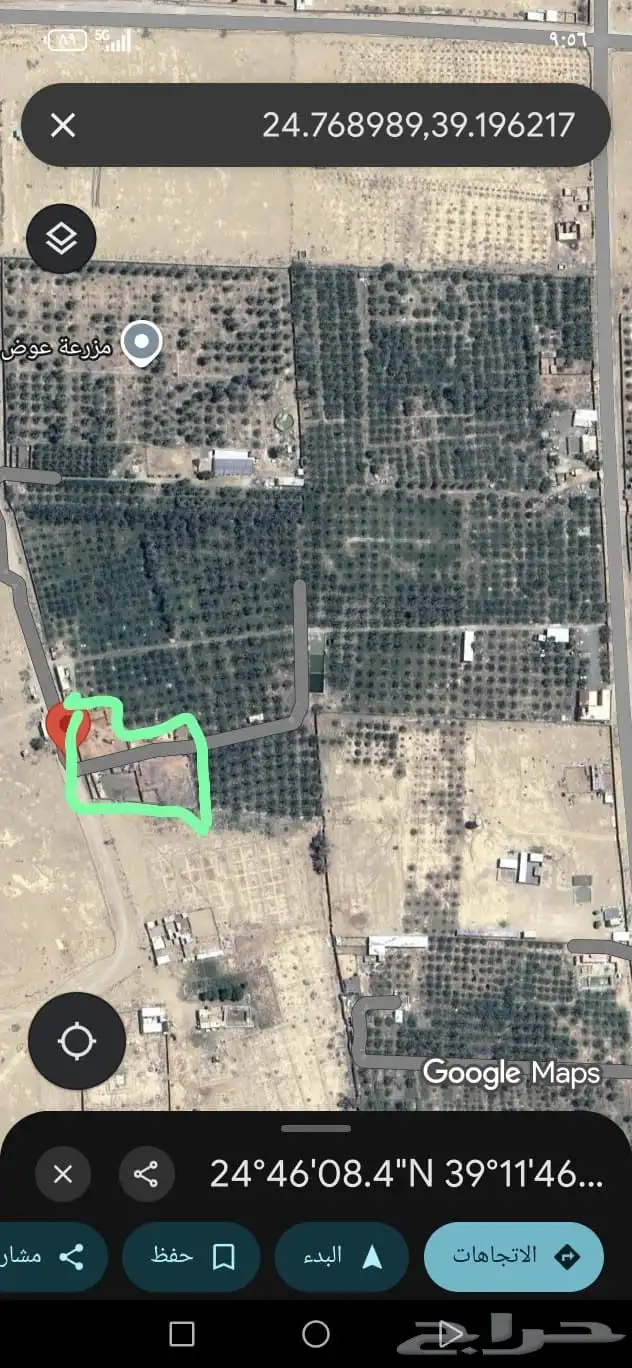The height and width of the screenshot is (1368, 632).
Task: Share the pin via the round share icon
Action: pos(146,1173)
